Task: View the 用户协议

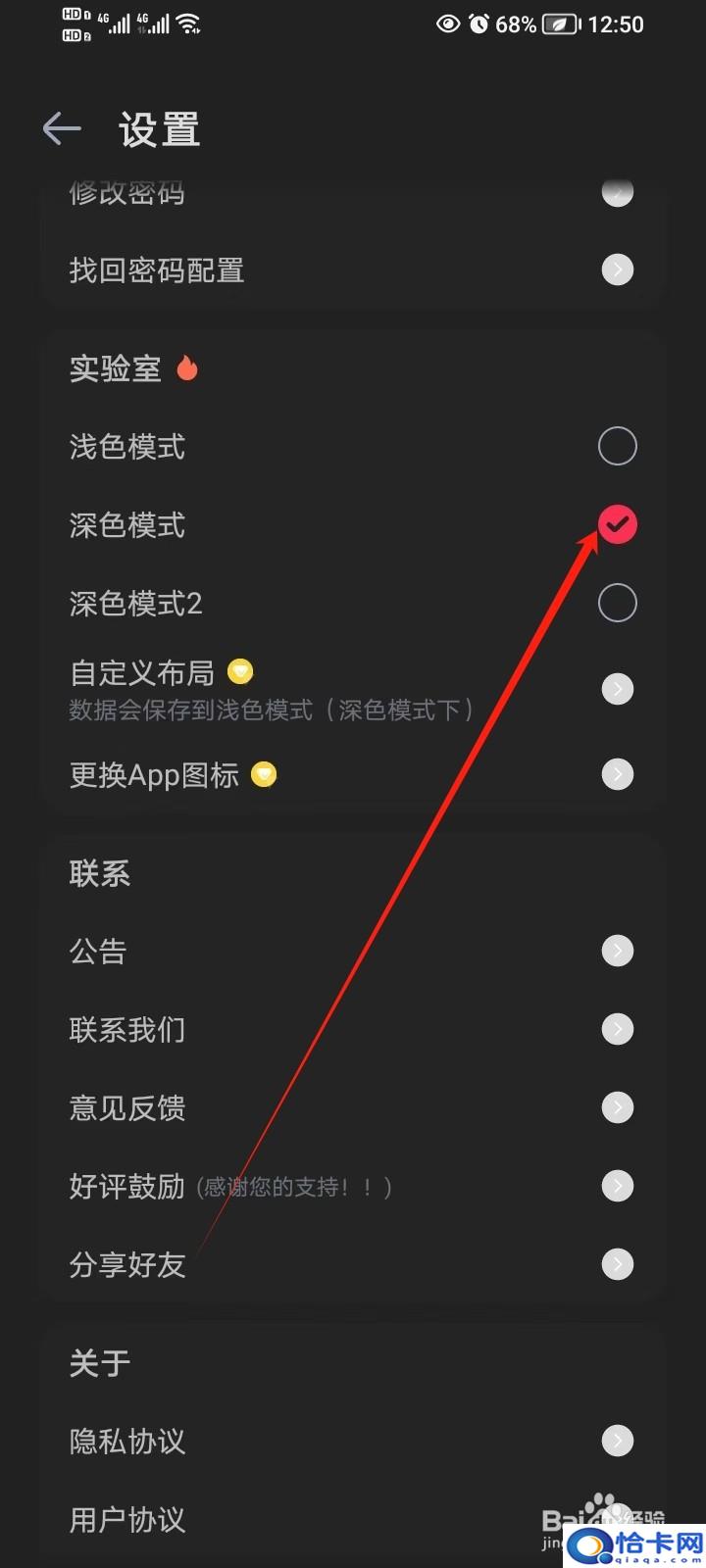Action: [x=353, y=1520]
